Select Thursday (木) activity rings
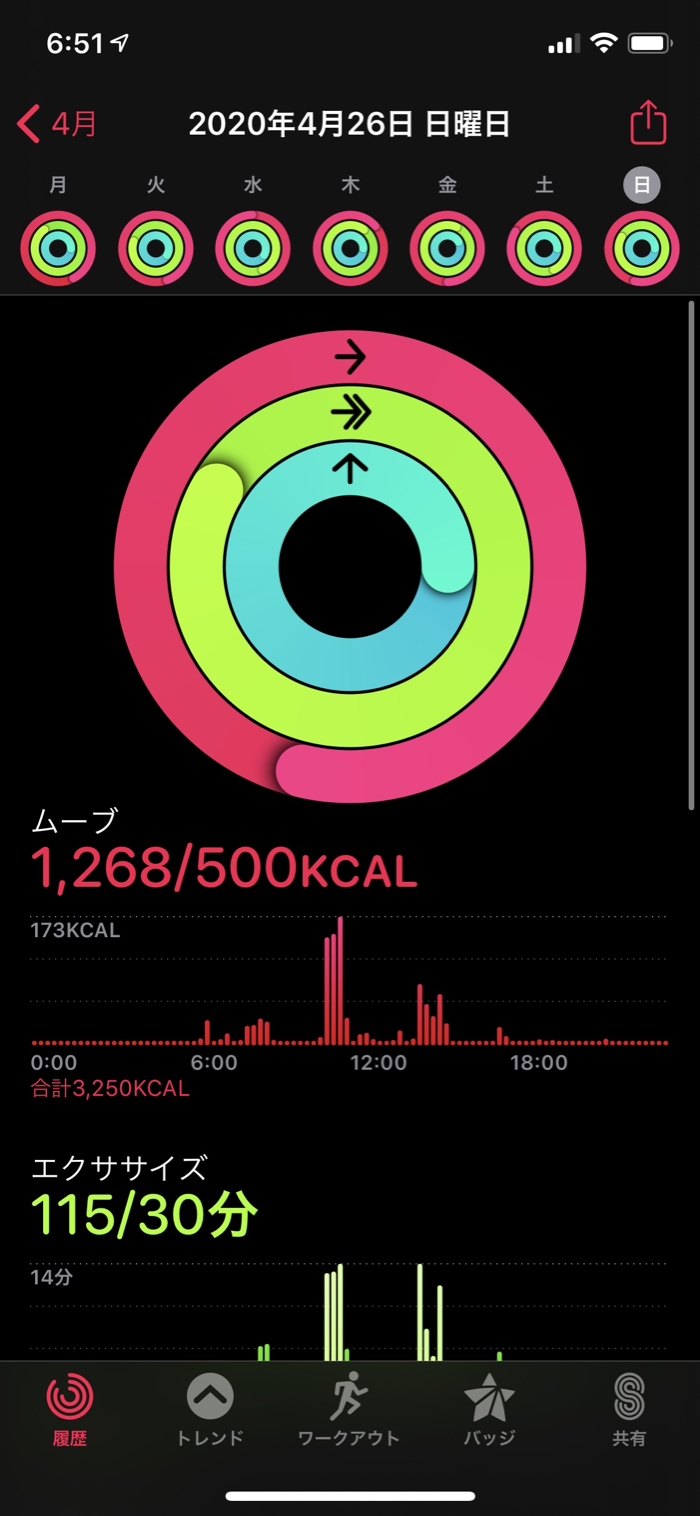Screen dimensions: 700x1516 350,248
